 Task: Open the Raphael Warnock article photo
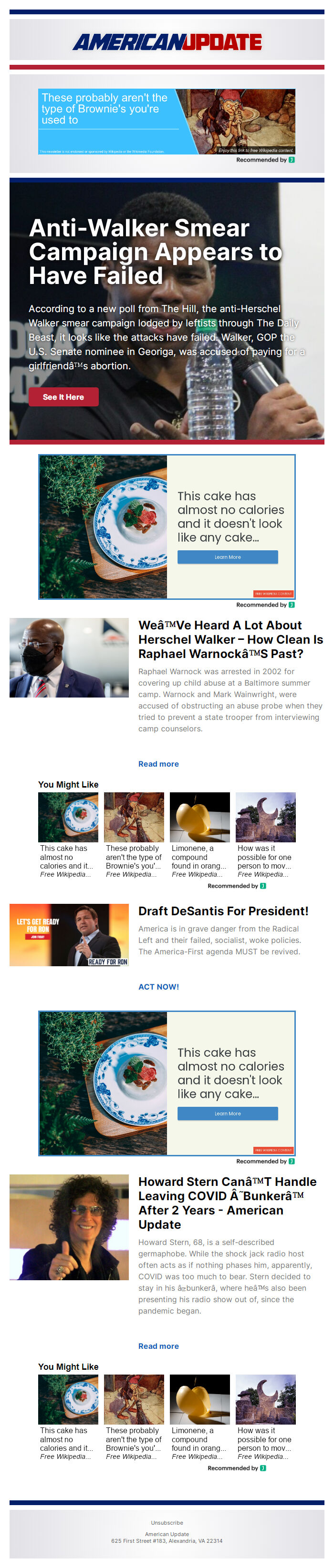click(69, 658)
